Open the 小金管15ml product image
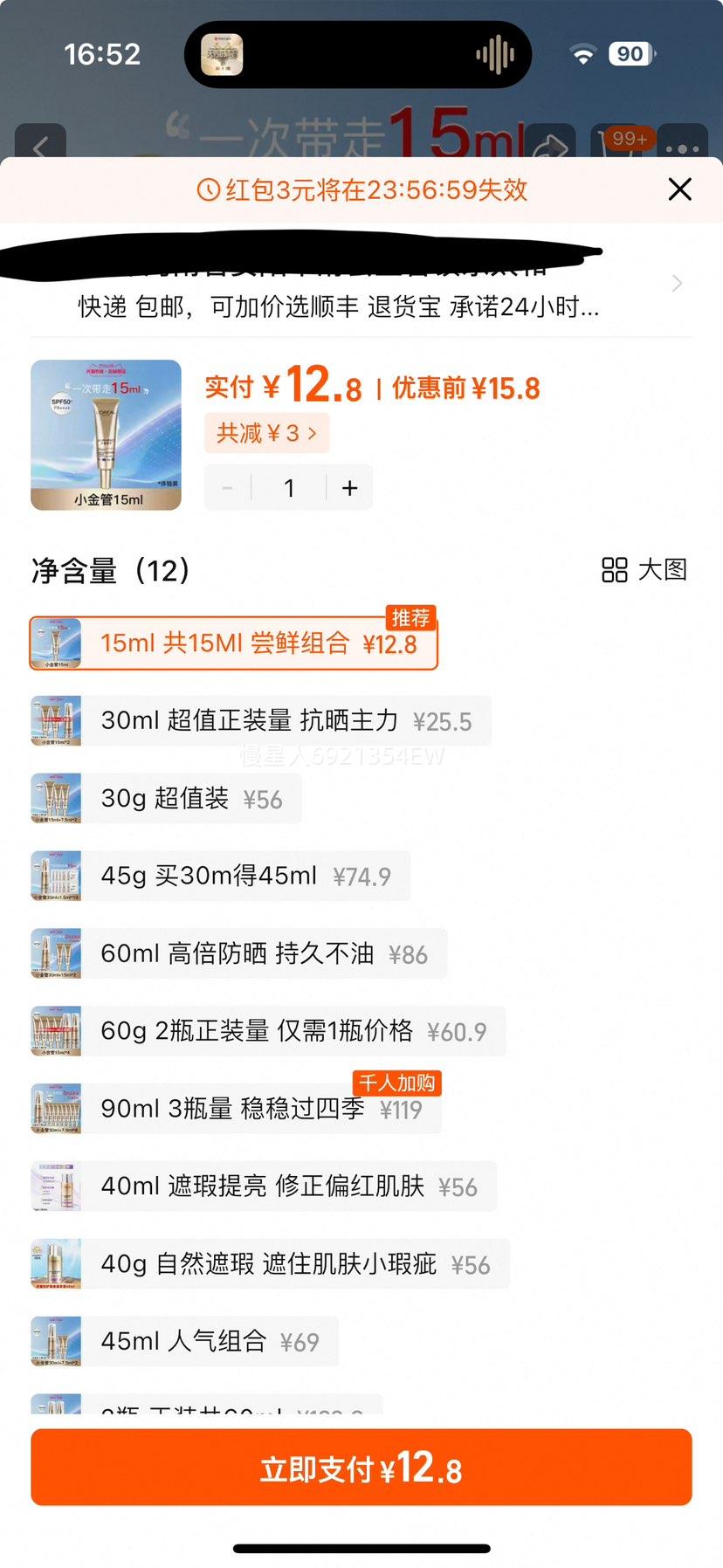 [106, 435]
